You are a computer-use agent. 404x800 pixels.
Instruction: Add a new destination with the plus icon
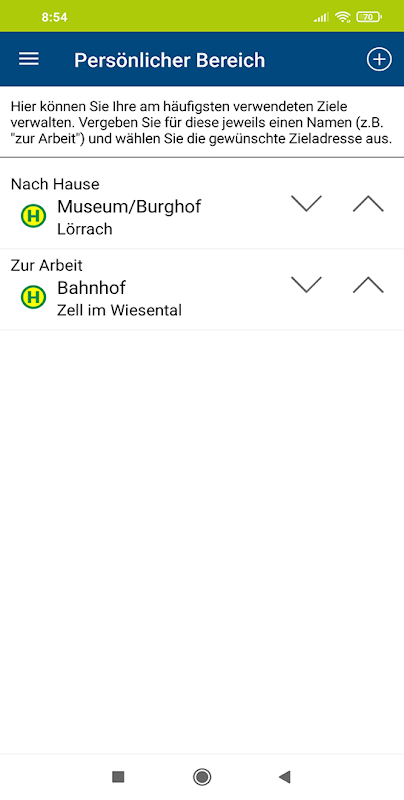[379, 59]
